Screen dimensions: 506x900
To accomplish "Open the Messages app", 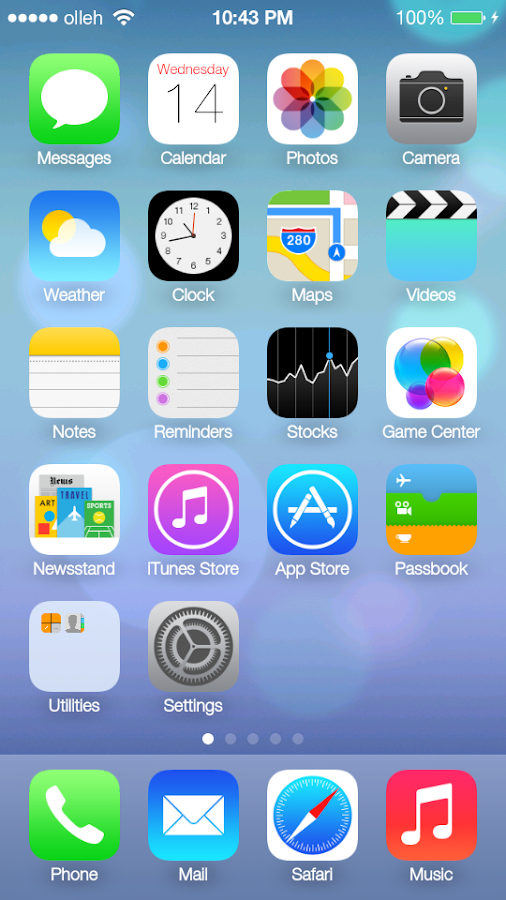I will point(75,99).
